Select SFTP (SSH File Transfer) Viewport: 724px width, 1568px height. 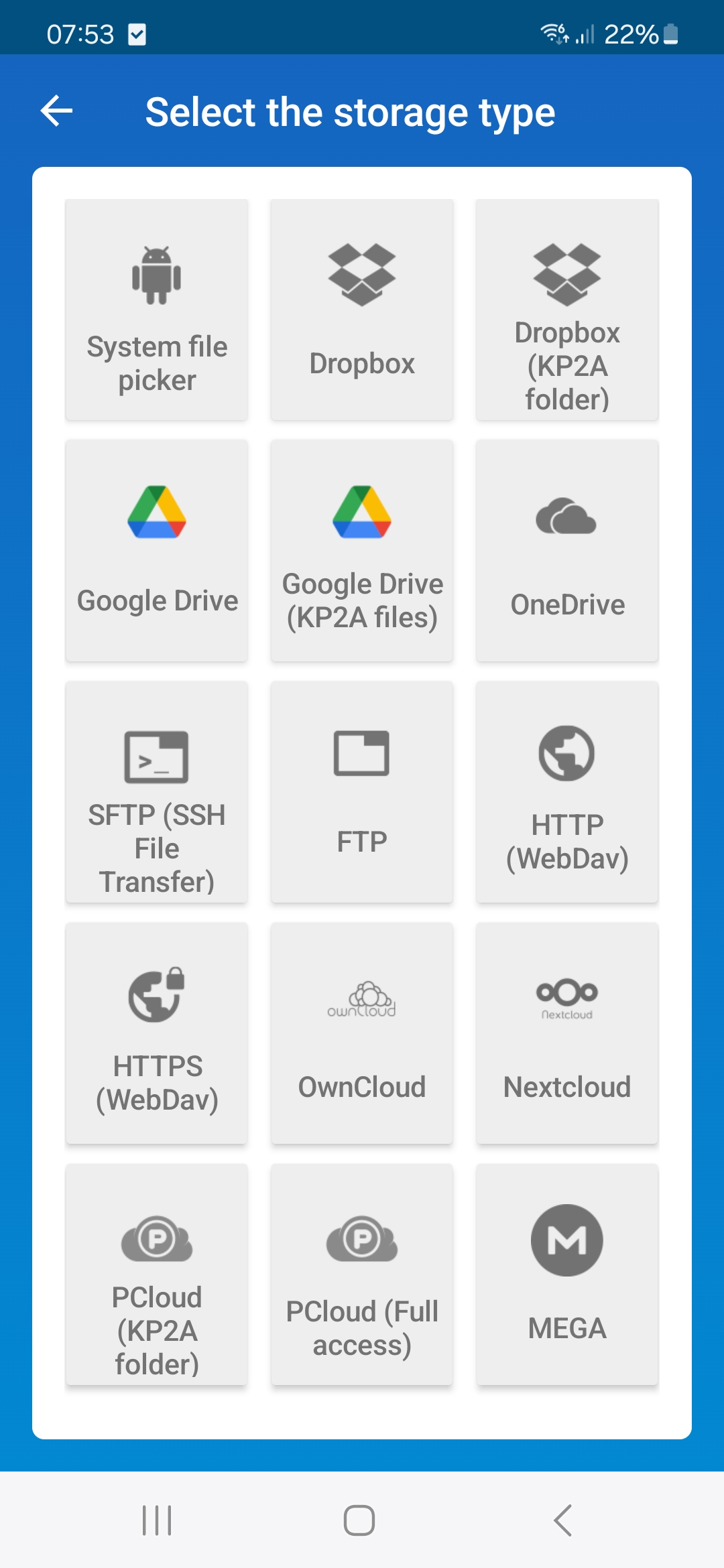click(157, 792)
